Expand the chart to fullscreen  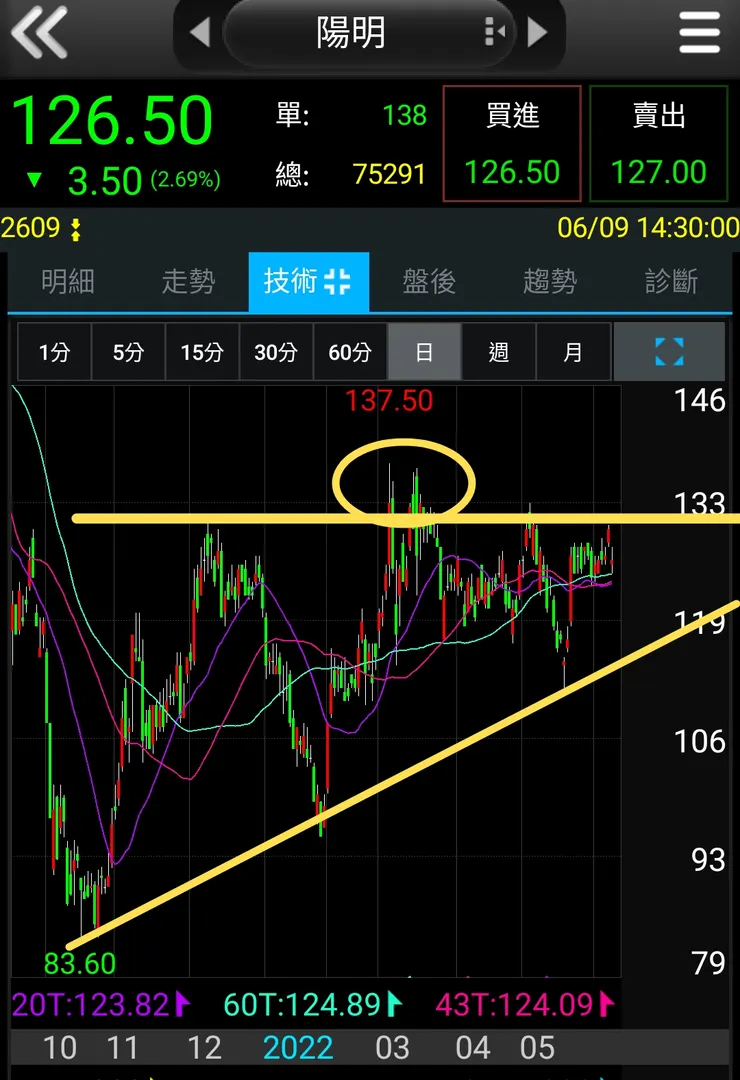669,352
